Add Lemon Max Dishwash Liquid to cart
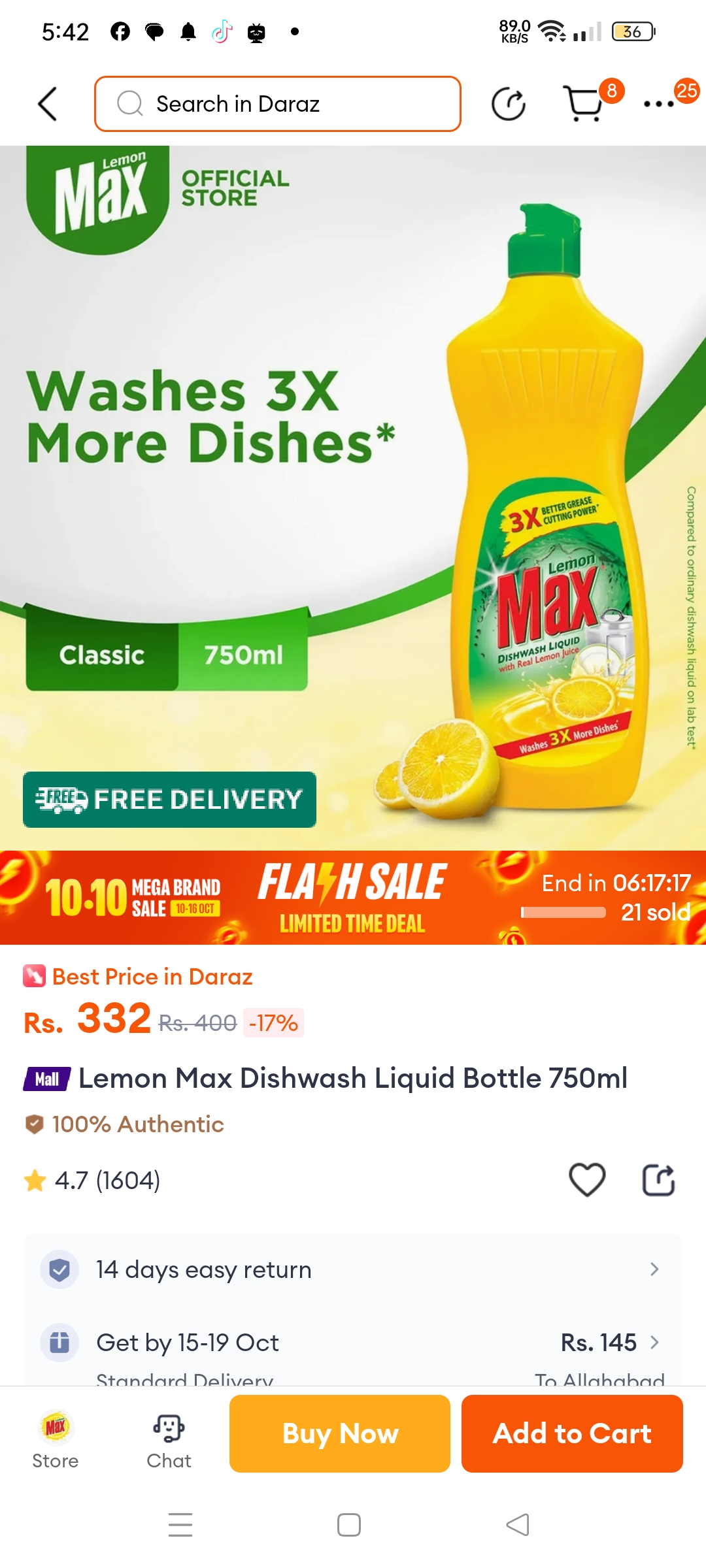This screenshot has width=706, height=1568. [572, 1433]
